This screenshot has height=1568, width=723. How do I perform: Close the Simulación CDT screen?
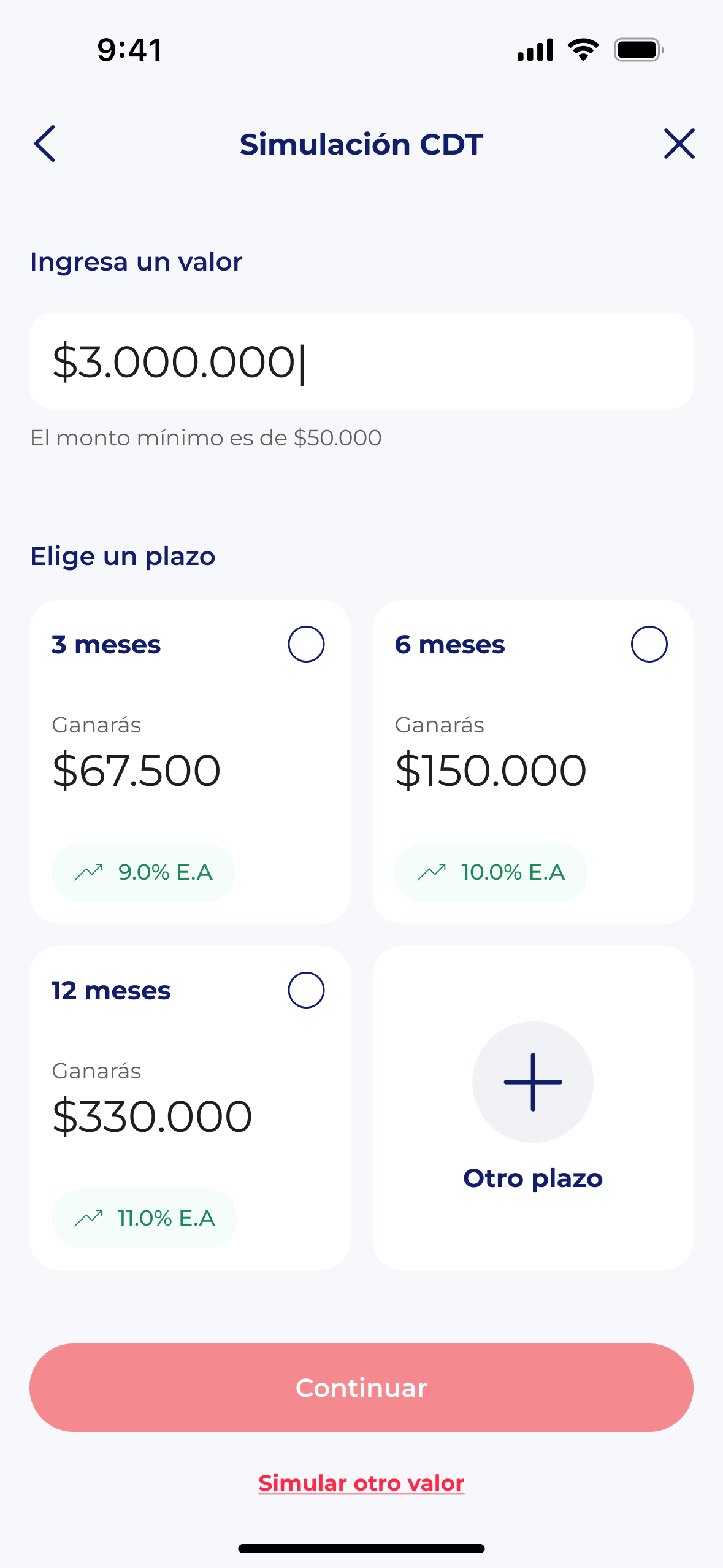click(679, 144)
